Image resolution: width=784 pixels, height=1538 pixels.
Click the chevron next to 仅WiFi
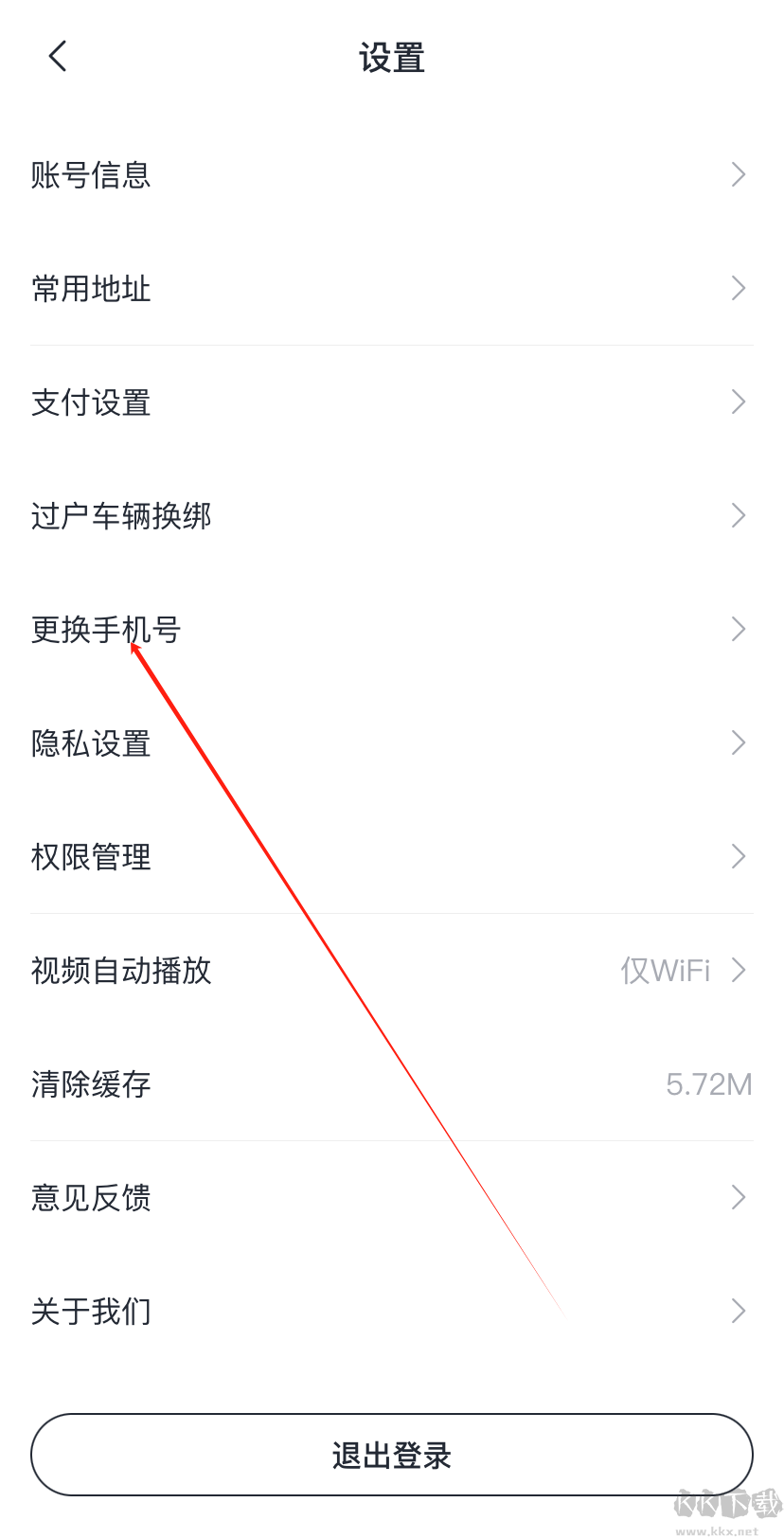pos(738,970)
